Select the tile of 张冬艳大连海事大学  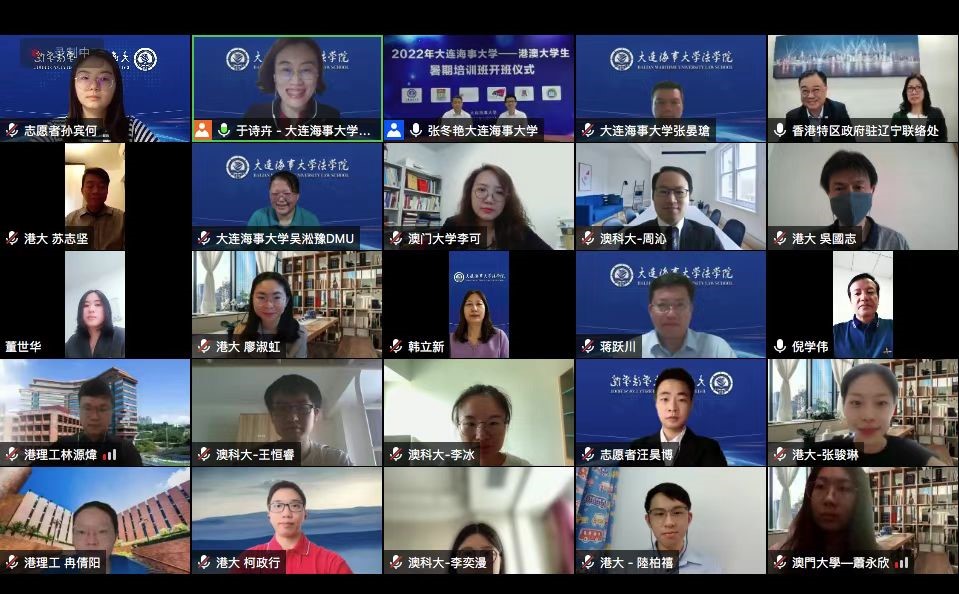[x=478, y=88]
